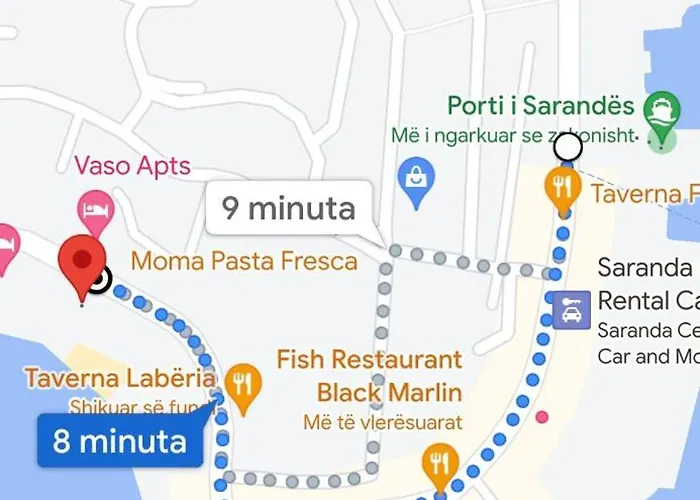Open the Moma Pasta Fresca place label
The width and height of the screenshot is (700, 500).
pyautogui.click(x=244, y=262)
